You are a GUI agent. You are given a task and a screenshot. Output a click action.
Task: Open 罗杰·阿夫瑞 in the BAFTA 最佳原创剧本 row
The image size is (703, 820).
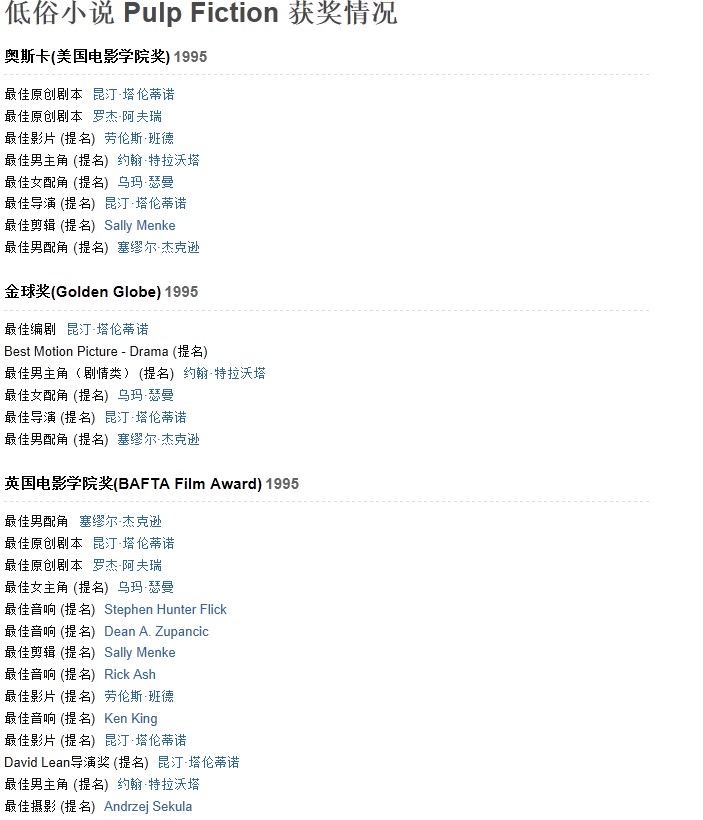click(x=127, y=565)
